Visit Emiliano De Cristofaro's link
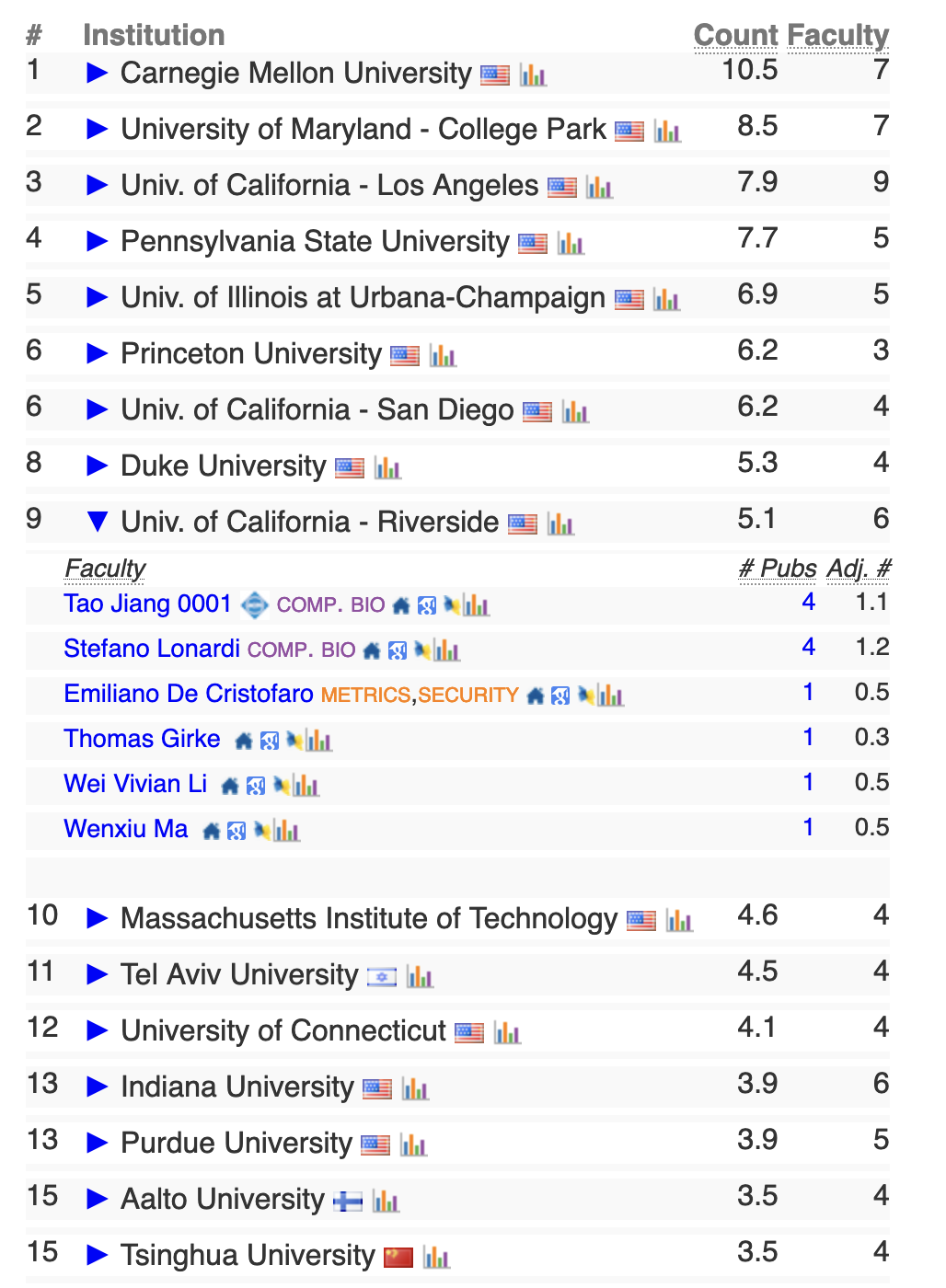 click(189, 695)
